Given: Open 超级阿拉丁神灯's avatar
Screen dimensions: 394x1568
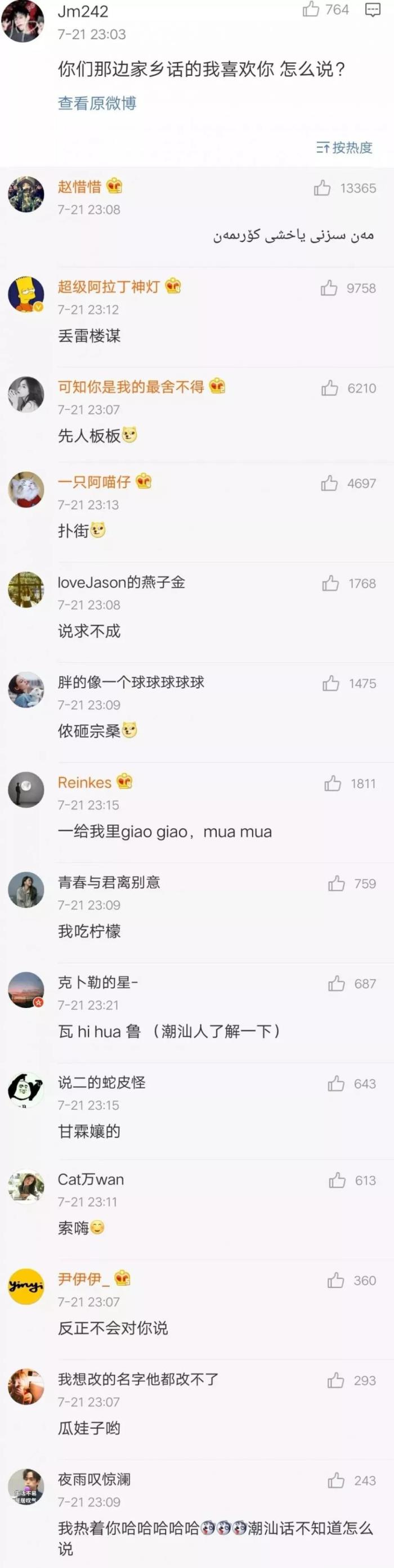Looking at the screenshot, I should pyautogui.click(x=26, y=294).
